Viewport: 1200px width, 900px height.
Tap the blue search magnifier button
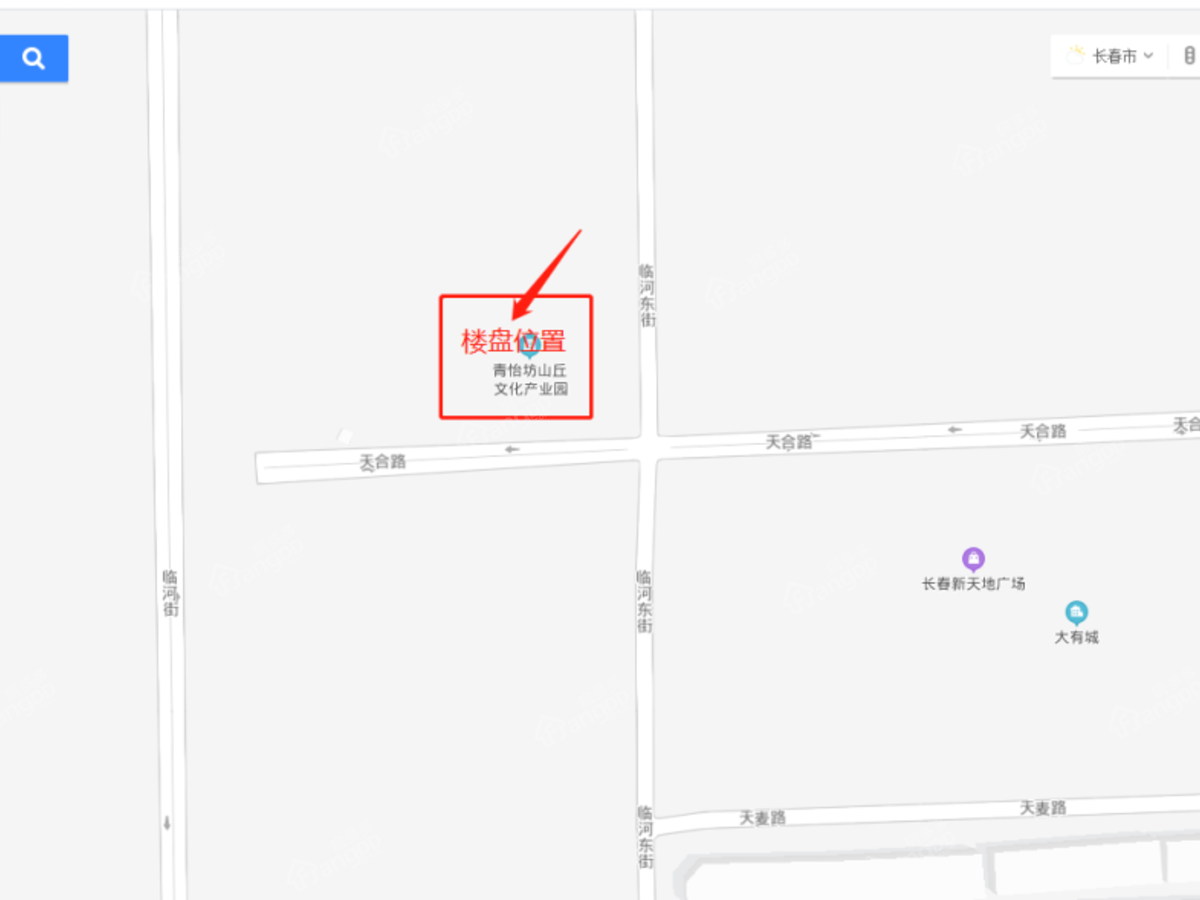point(34,58)
